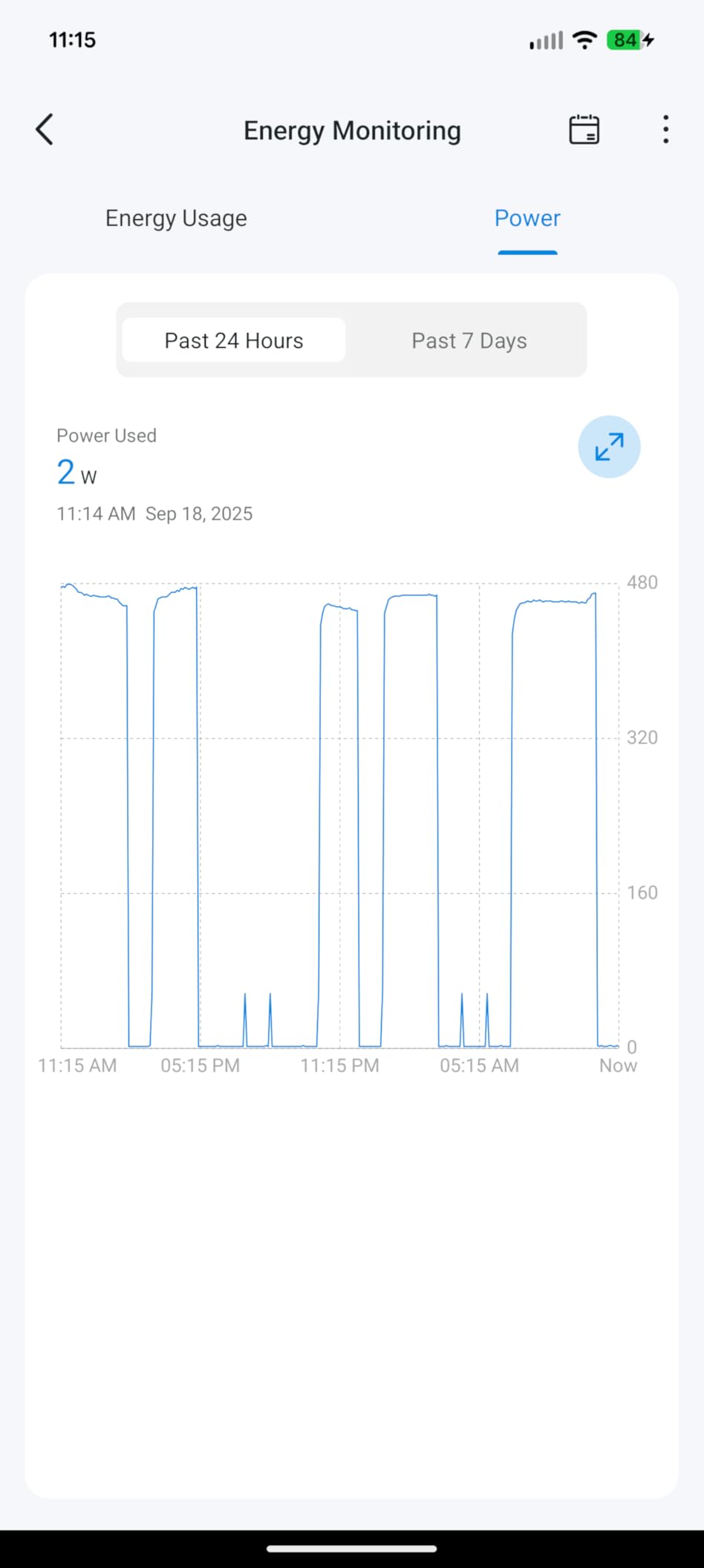The image size is (704, 1568).
Task: Select the Power tab
Action: click(x=527, y=218)
